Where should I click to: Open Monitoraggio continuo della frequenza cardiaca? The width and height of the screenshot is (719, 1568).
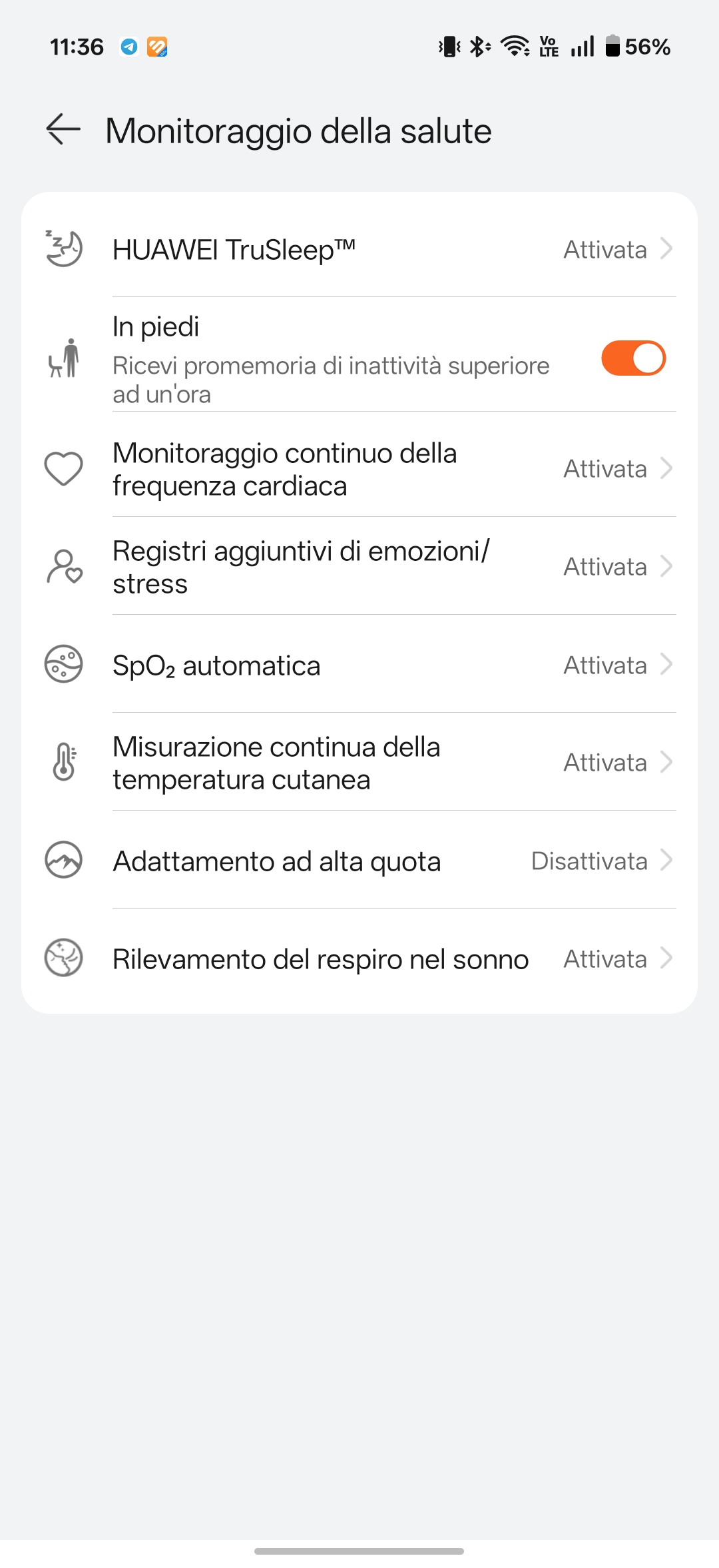(x=359, y=469)
